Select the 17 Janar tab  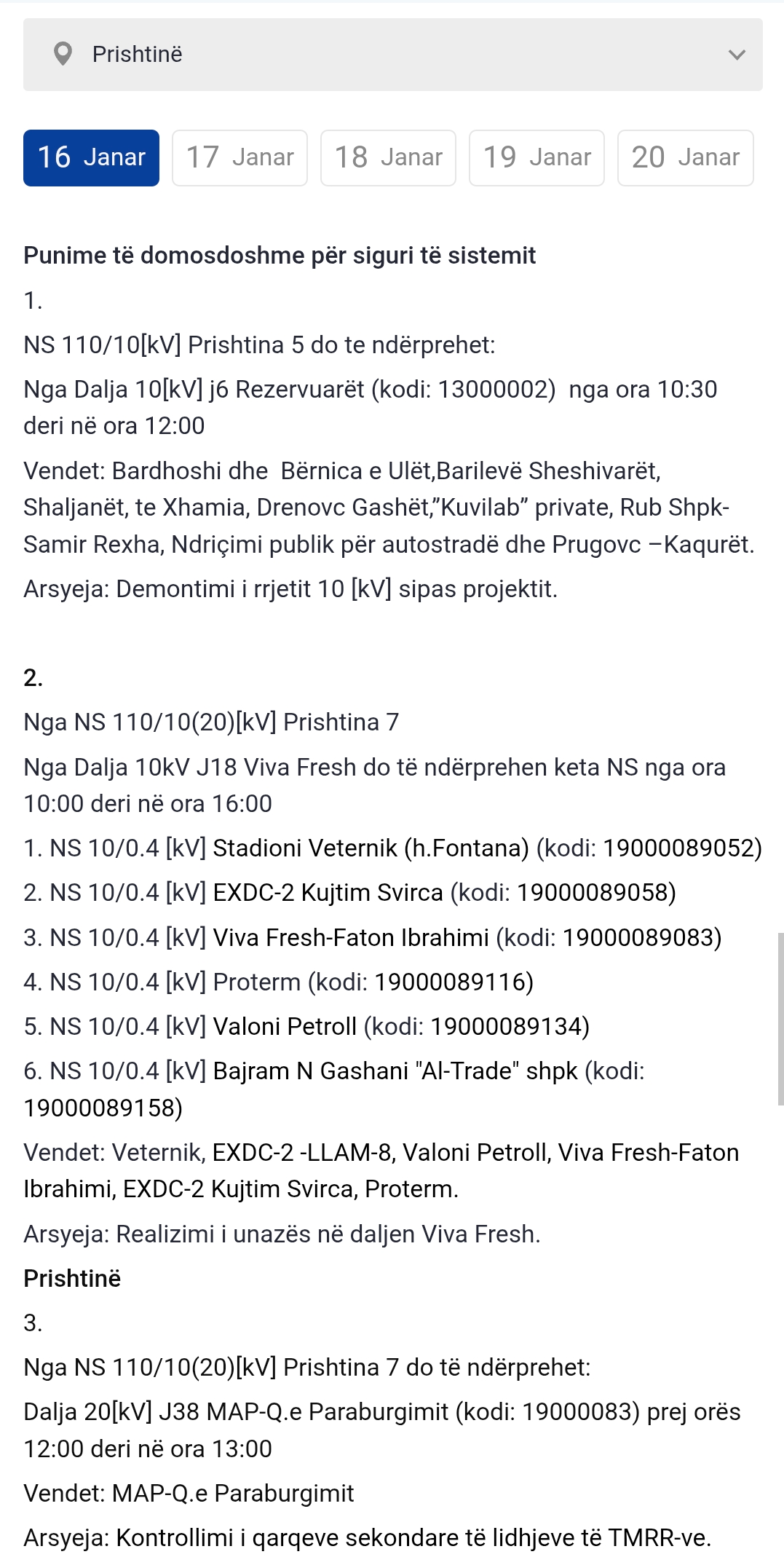tap(239, 157)
